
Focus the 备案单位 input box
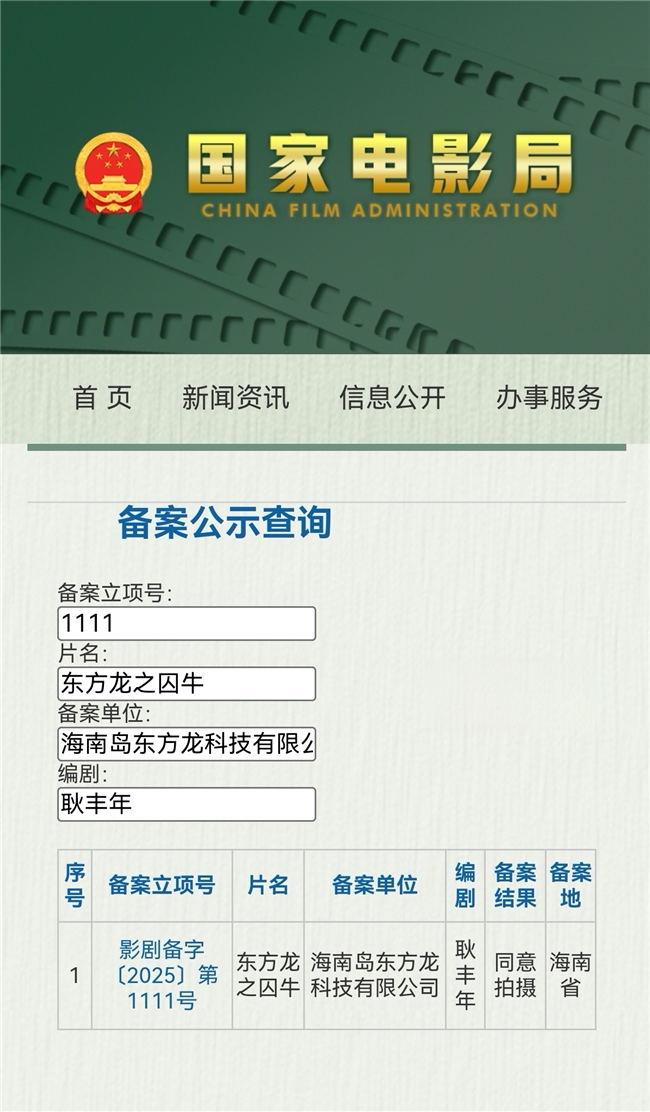(x=186, y=744)
